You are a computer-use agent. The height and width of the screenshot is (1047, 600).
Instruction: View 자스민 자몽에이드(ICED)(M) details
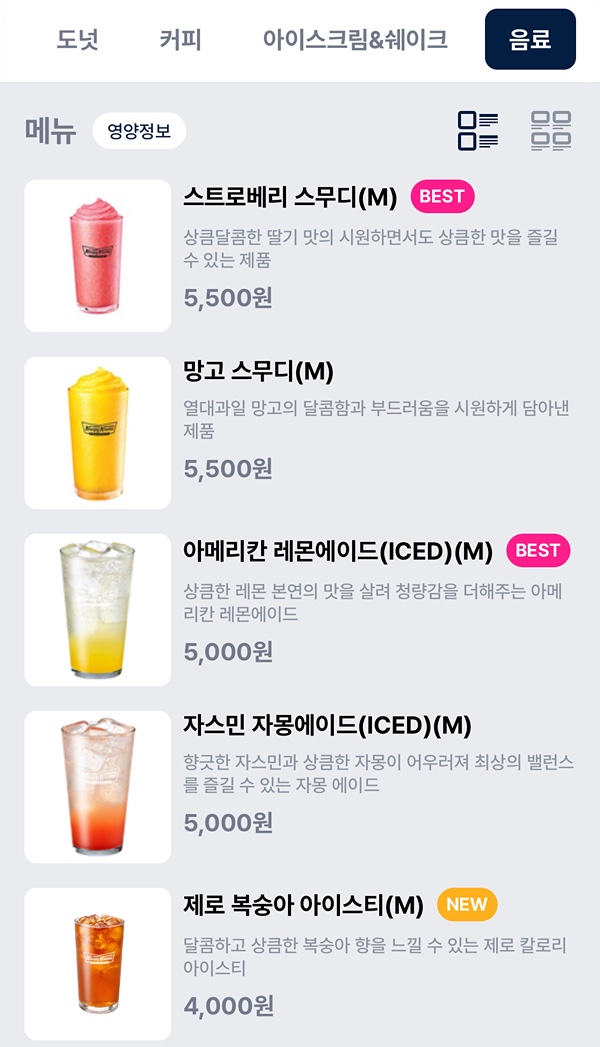[x=300, y=787]
